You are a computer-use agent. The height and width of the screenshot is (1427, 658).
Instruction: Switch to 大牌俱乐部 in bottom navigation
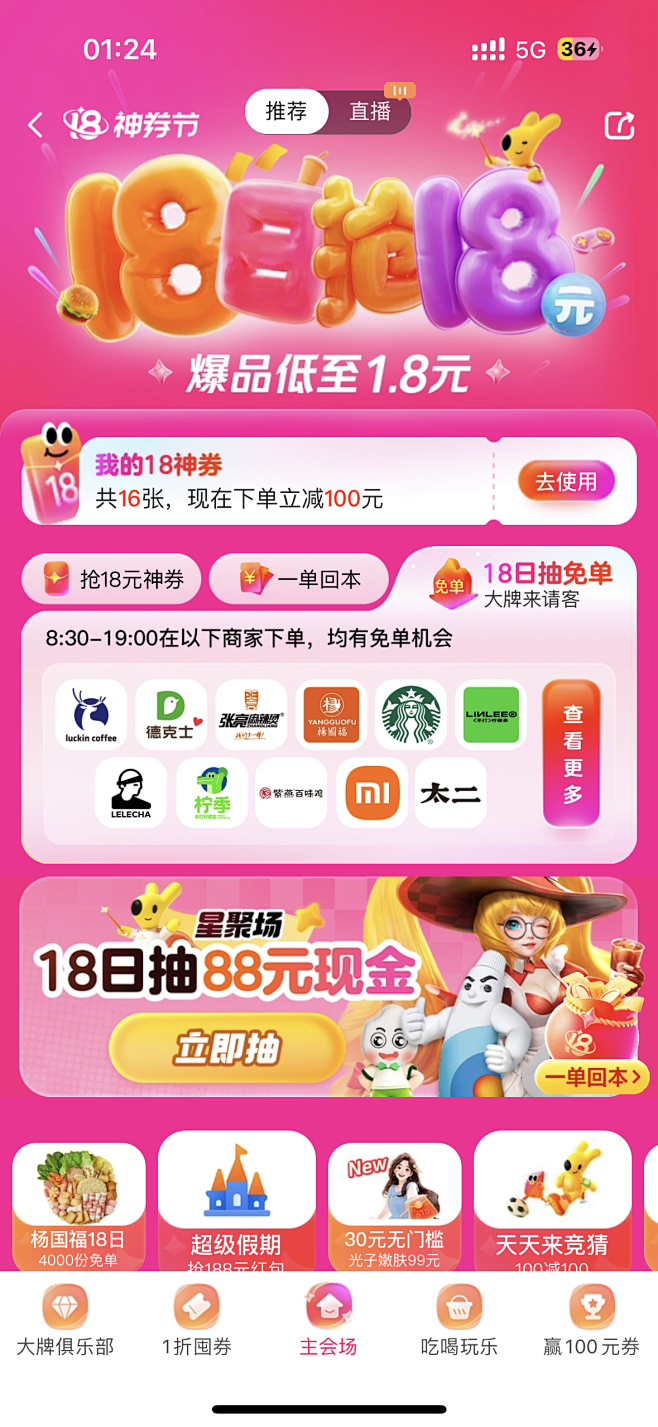click(x=65, y=1321)
